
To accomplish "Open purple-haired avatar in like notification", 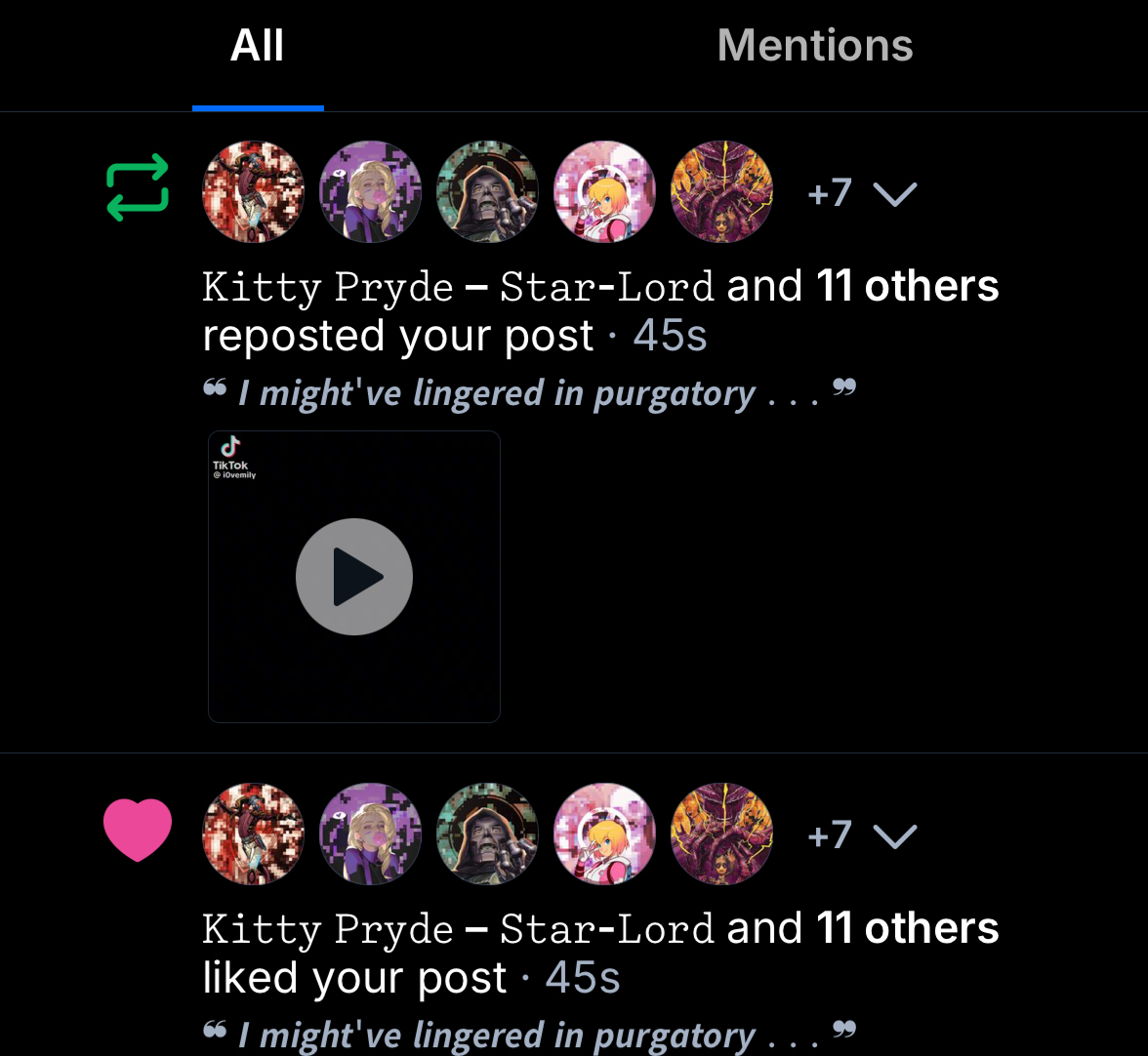I will pyautogui.click(x=370, y=834).
